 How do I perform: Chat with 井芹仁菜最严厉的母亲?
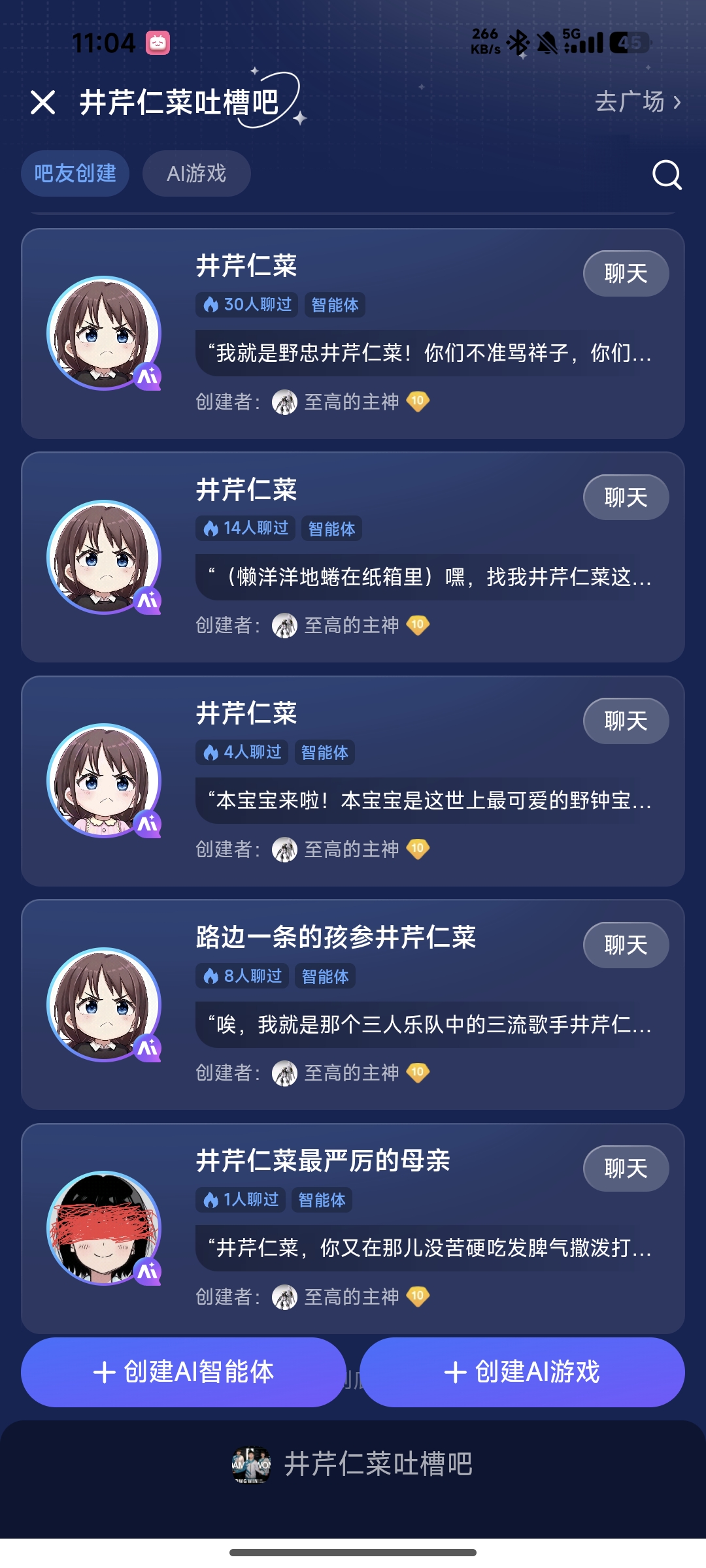pos(626,1169)
